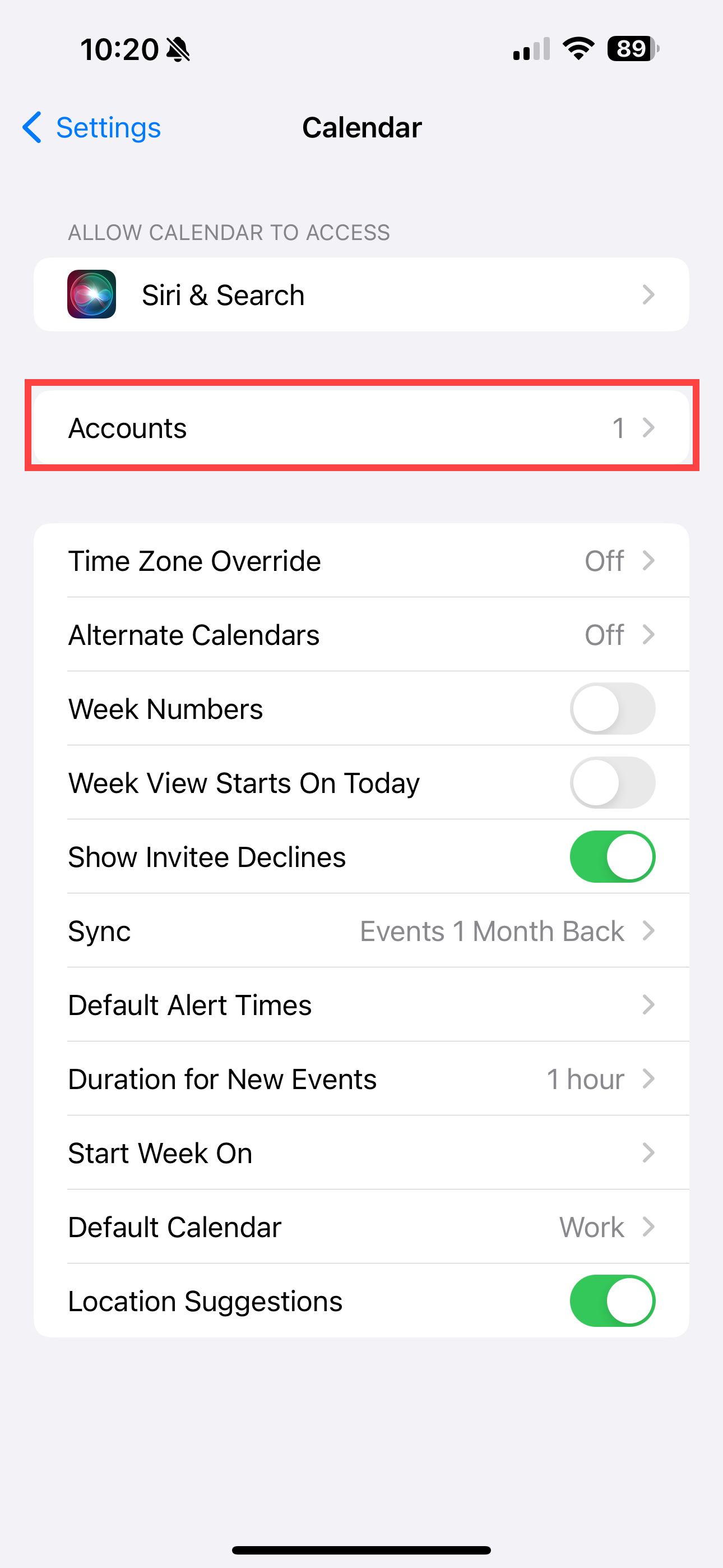The width and height of the screenshot is (723, 1568).
Task: Turn on Week View Starts On Today
Action: point(611,783)
